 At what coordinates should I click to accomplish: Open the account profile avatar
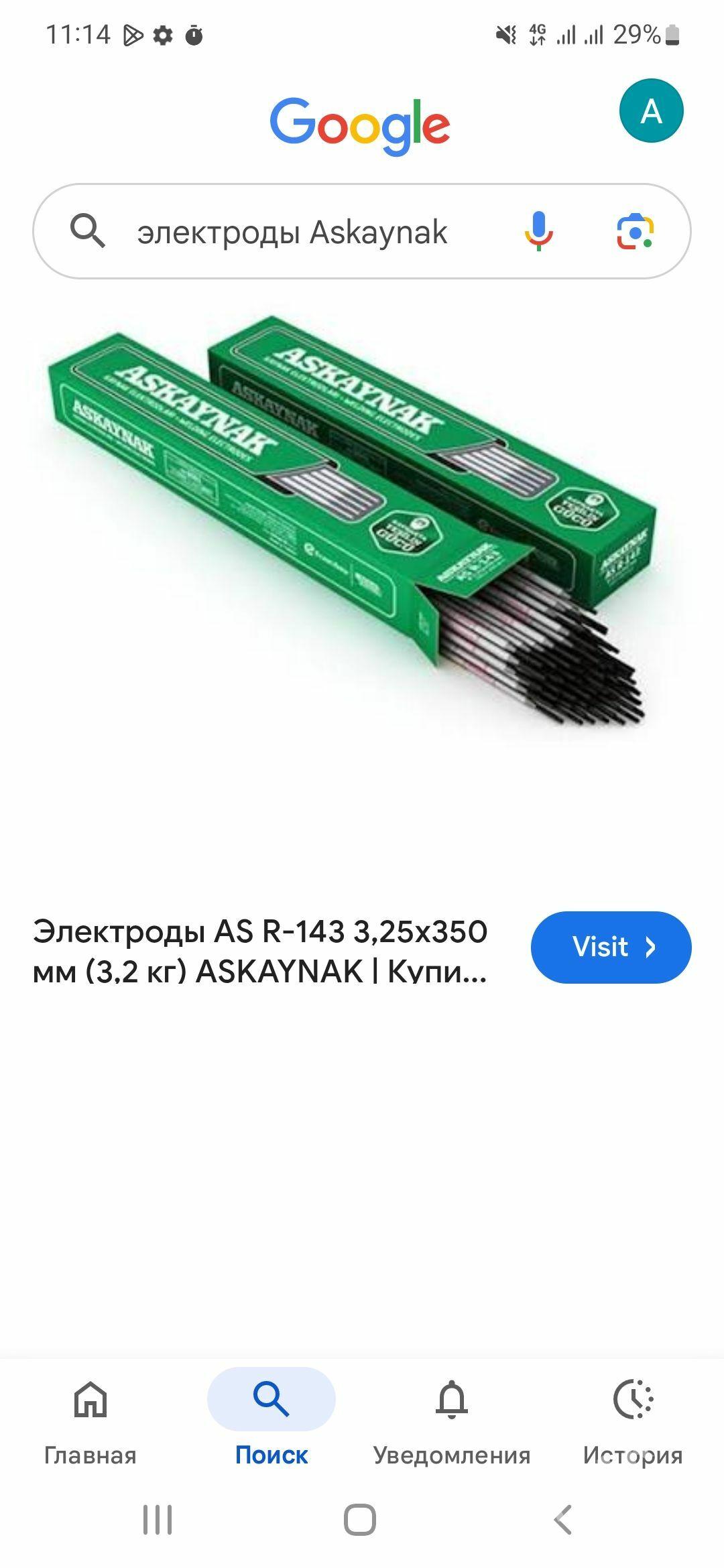pyautogui.click(x=651, y=111)
